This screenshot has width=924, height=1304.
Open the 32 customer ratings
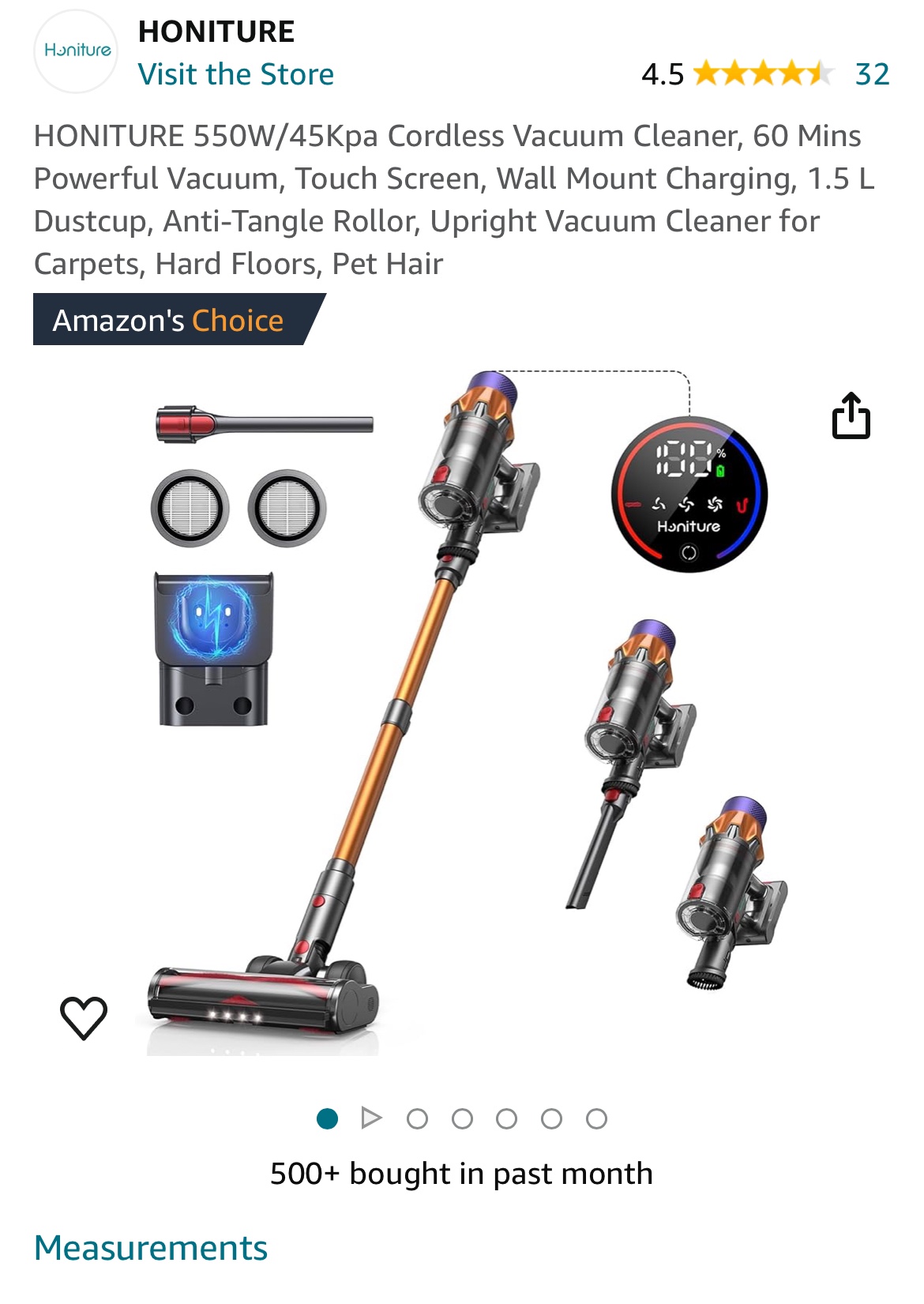[x=872, y=74]
